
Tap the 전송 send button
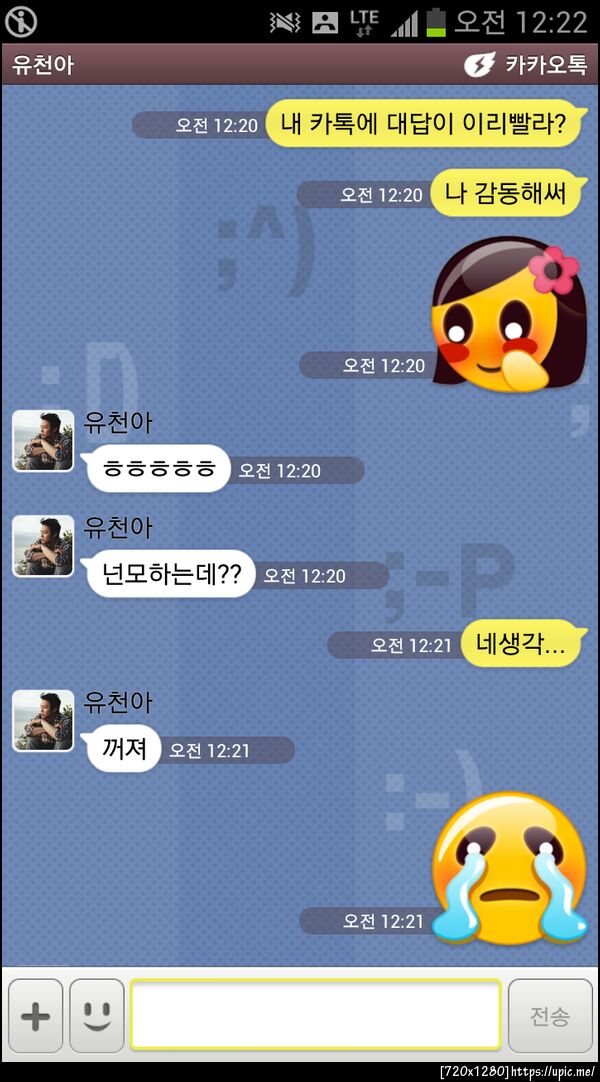(x=550, y=1016)
